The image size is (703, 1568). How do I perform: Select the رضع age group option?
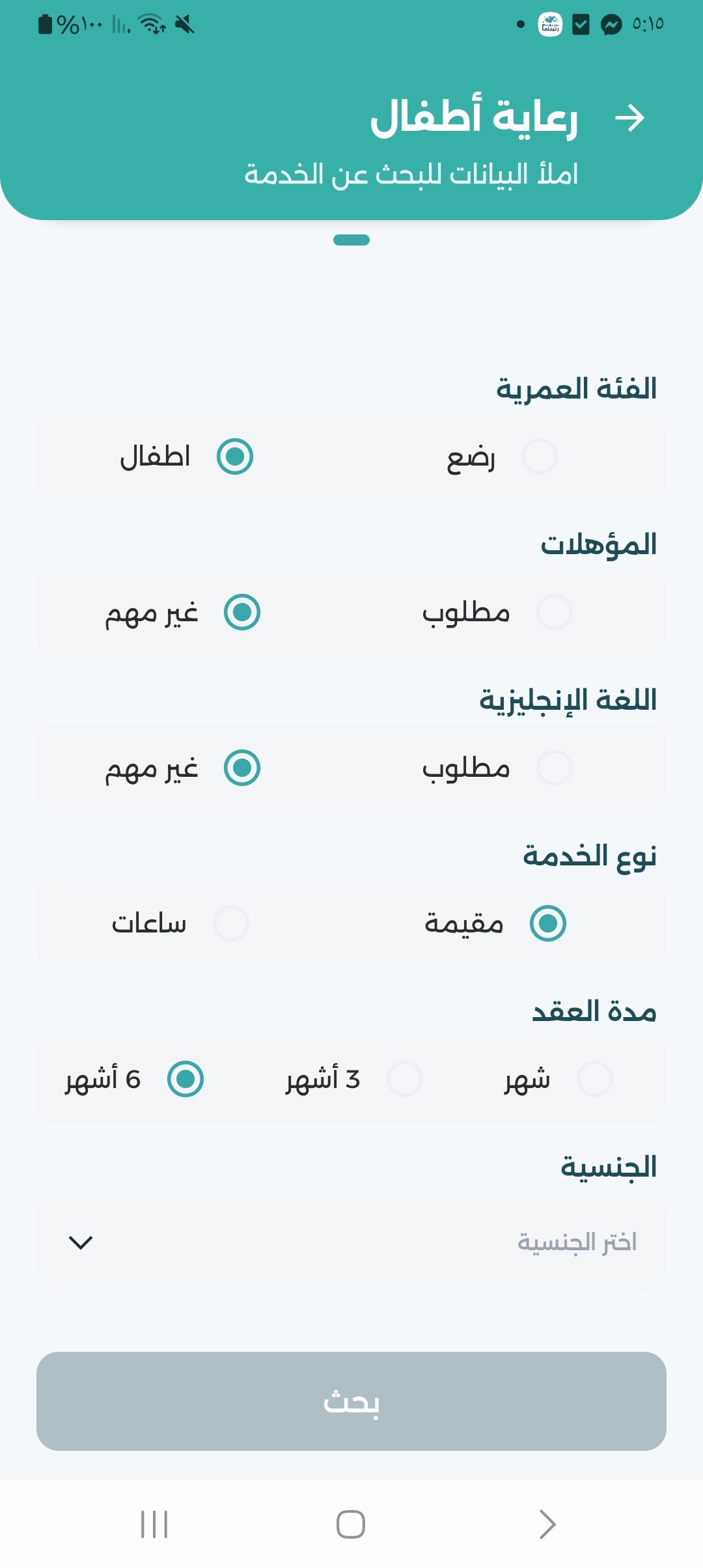tap(540, 456)
